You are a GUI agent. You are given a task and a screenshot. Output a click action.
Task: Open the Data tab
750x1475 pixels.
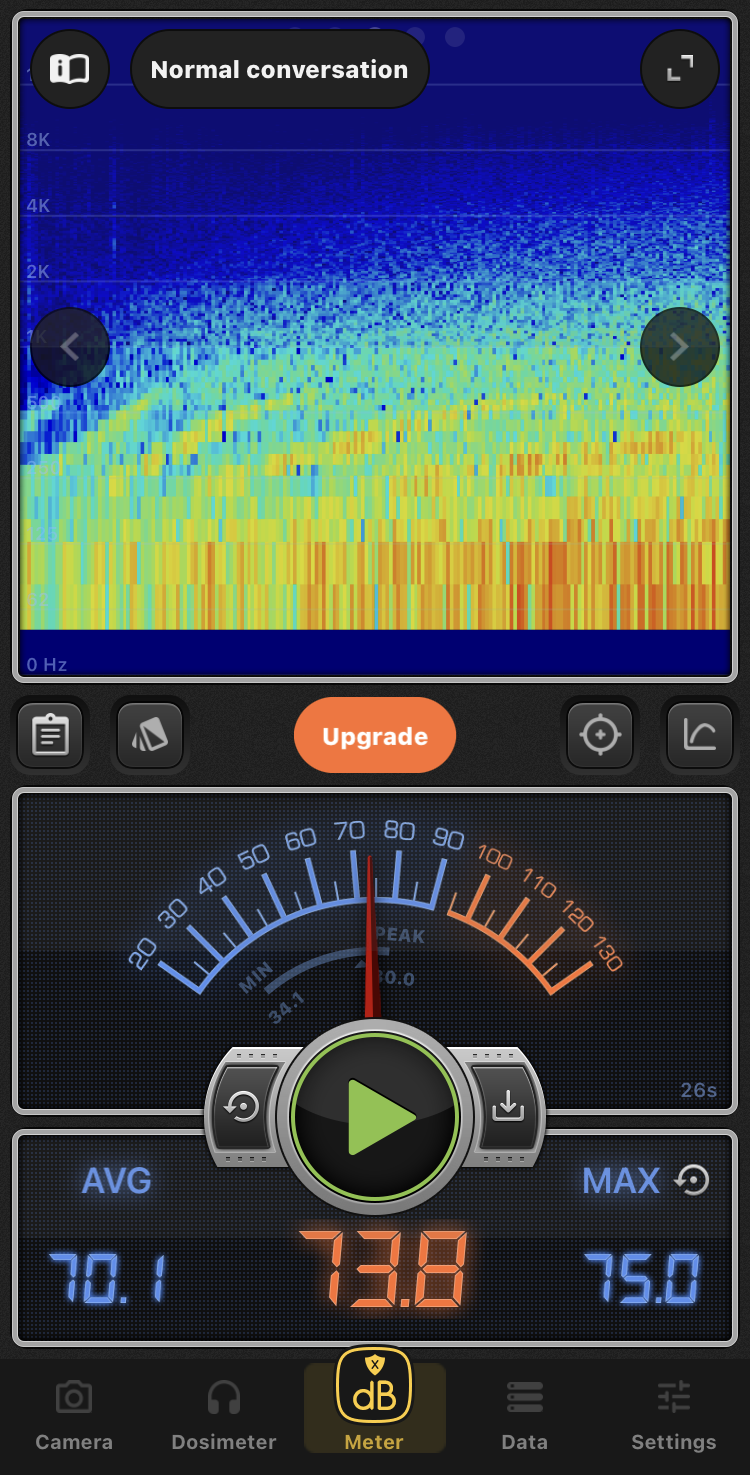point(525,1415)
